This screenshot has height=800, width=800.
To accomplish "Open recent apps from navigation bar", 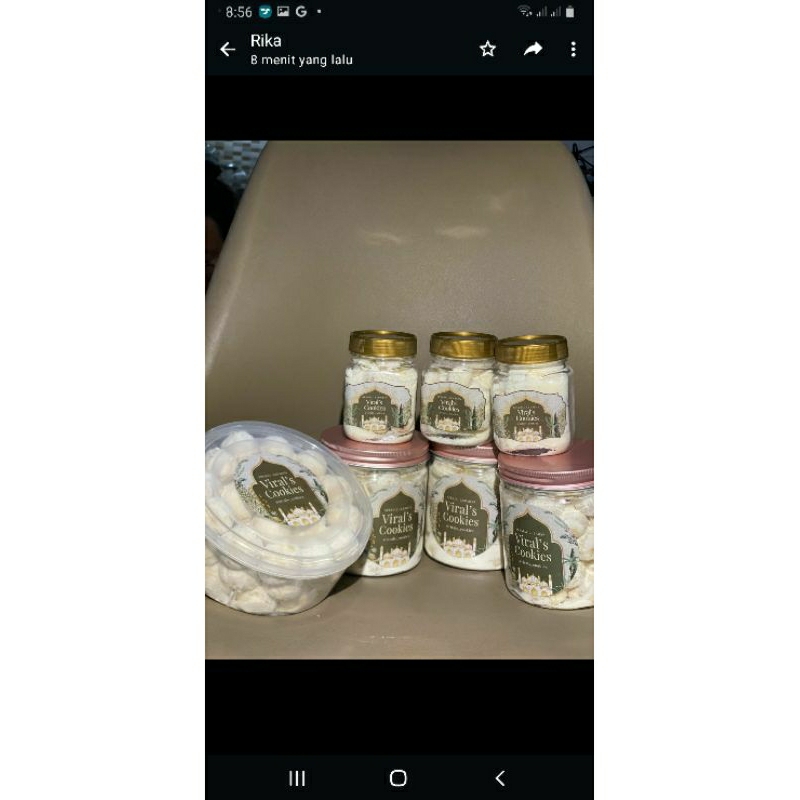I will click(297, 778).
